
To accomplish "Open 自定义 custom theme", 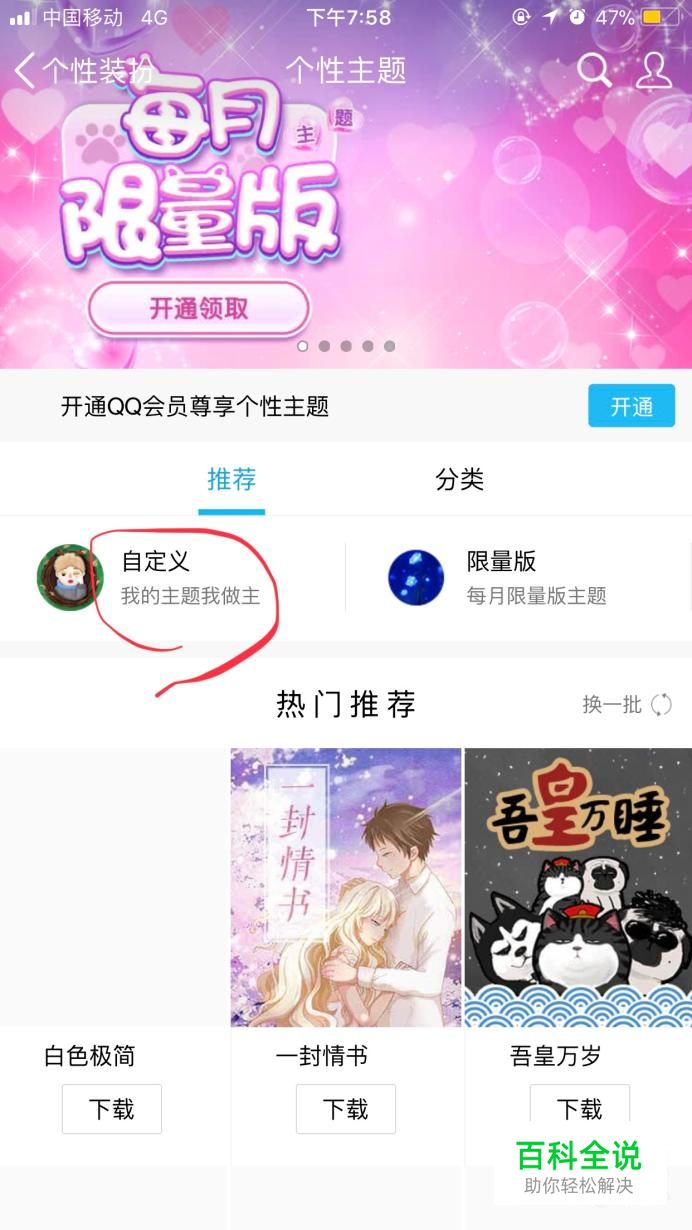I will click(172, 578).
